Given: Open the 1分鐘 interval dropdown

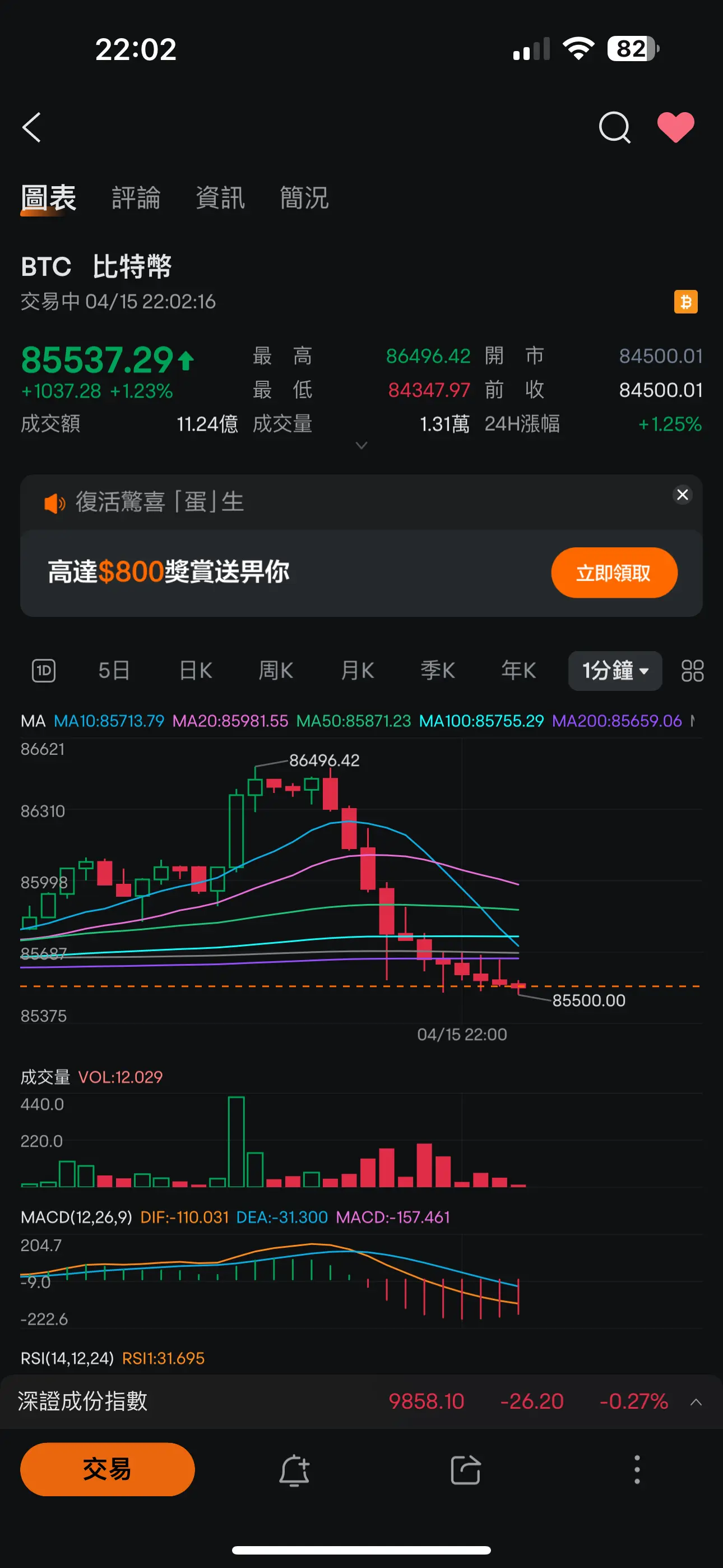Looking at the screenshot, I should click(x=615, y=671).
